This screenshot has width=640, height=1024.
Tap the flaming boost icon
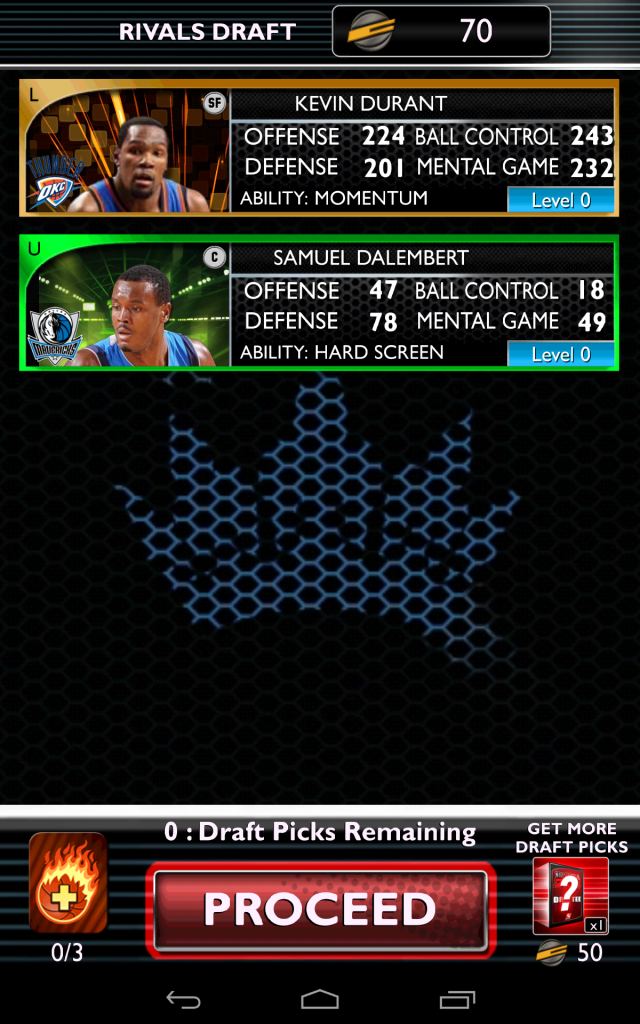[x=68, y=884]
